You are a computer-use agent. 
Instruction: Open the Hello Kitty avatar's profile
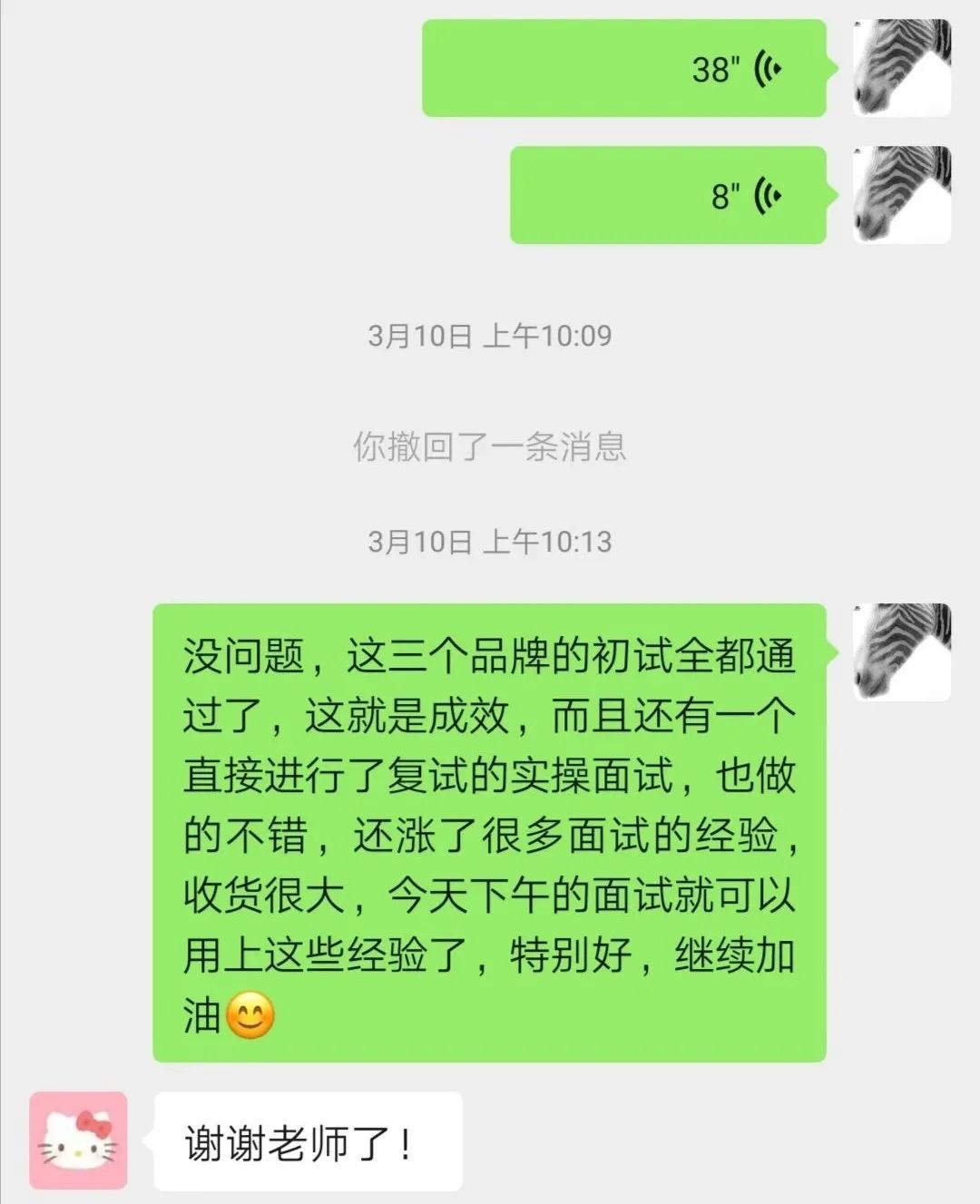78,1140
